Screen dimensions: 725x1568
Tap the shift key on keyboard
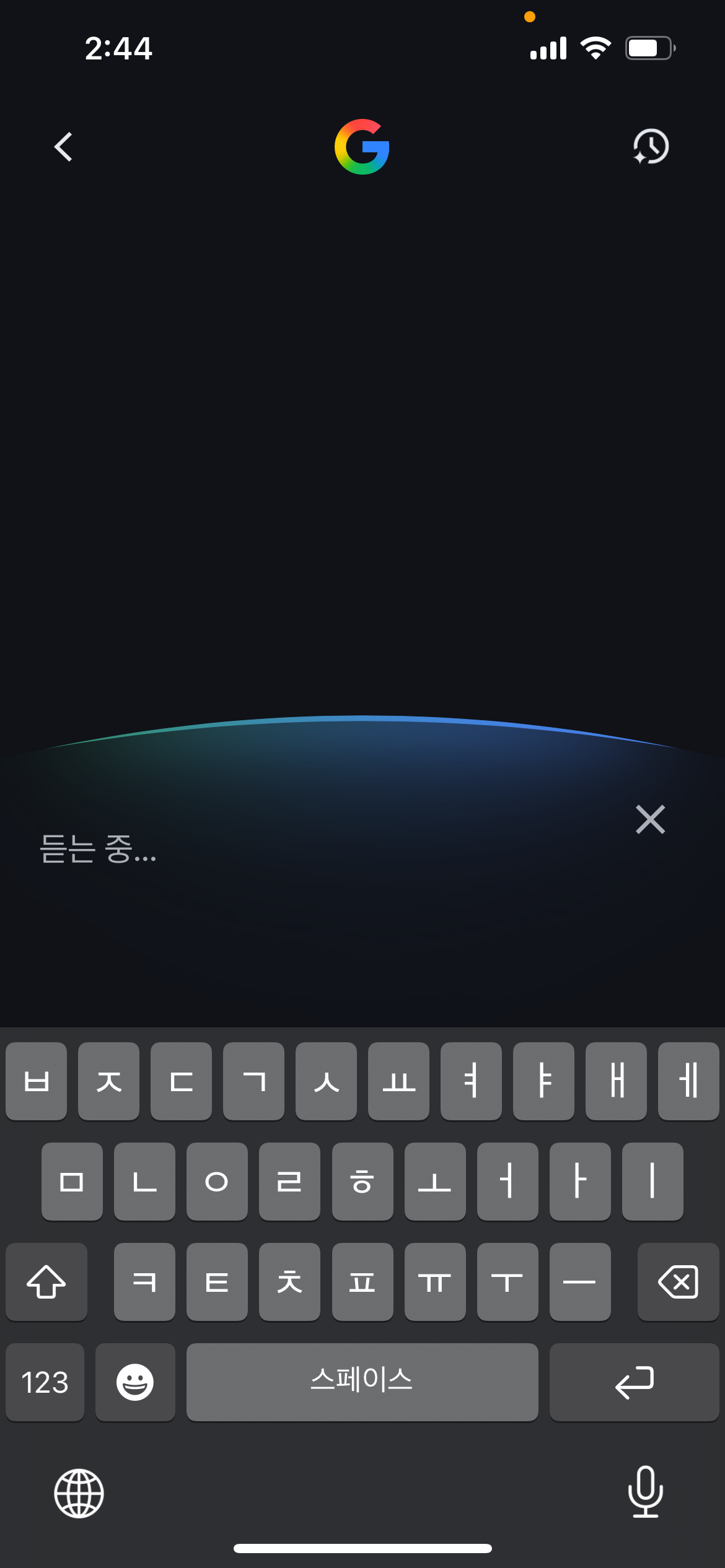(x=46, y=1282)
